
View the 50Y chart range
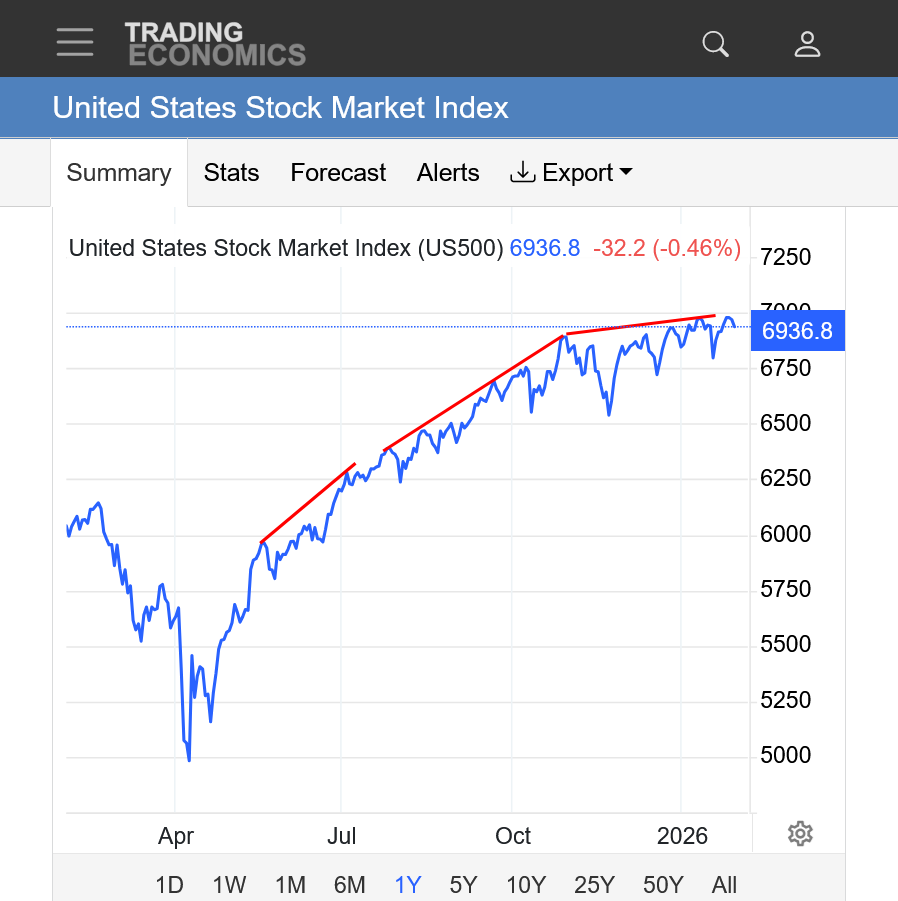click(x=663, y=884)
